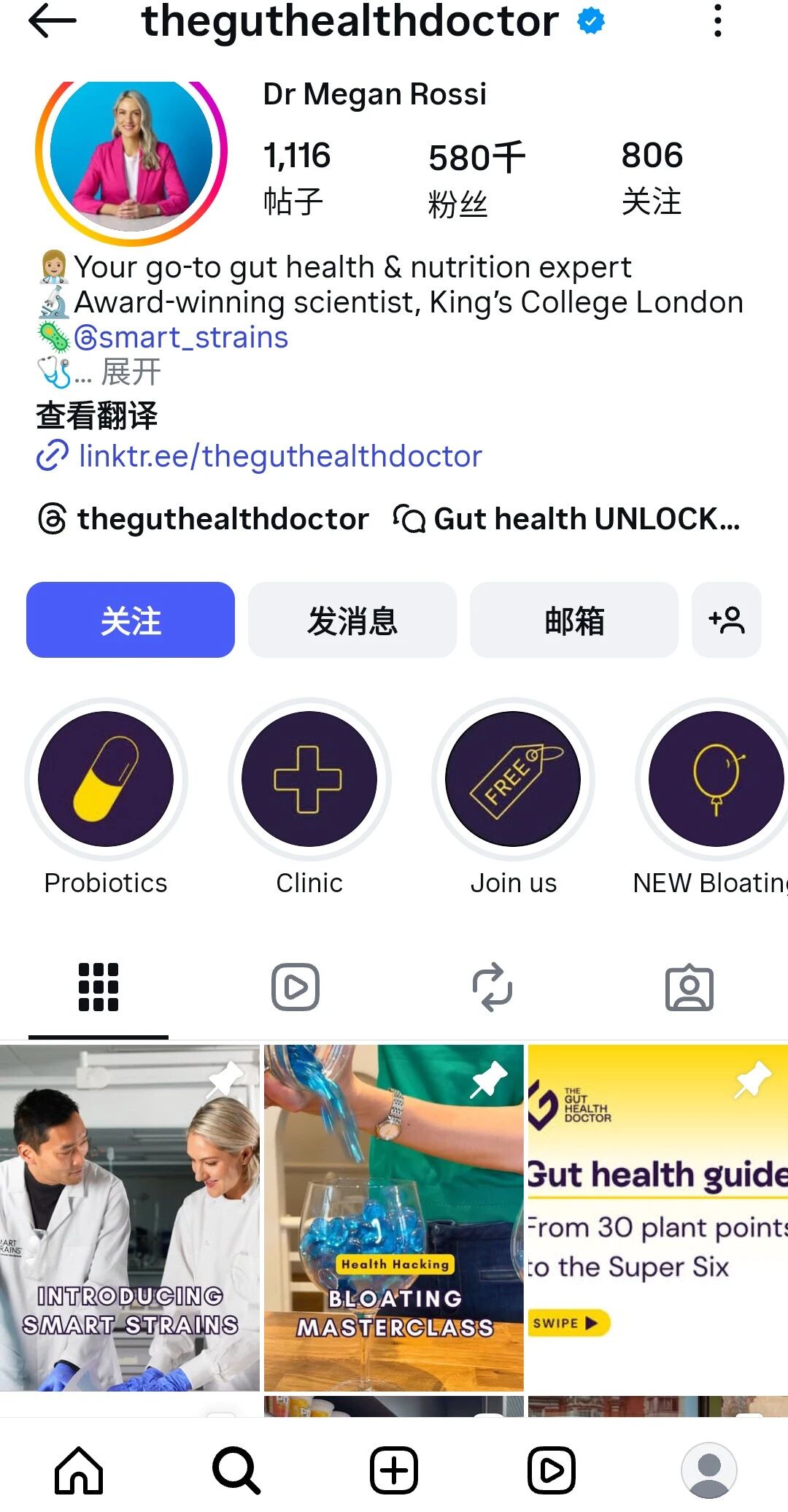Open the three-dot overflow menu
788x1512 pixels.
(x=718, y=20)
